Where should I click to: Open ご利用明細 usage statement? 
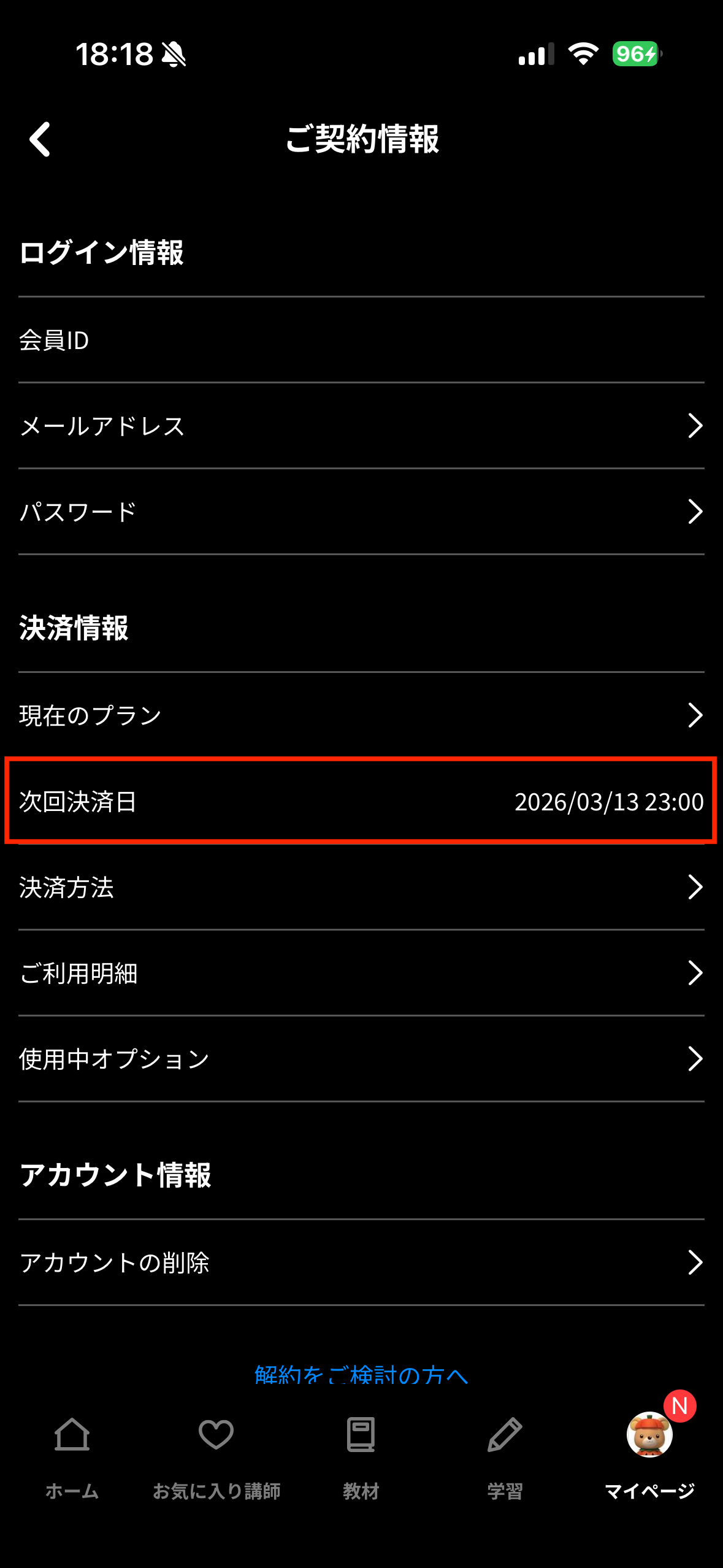pyautogui.click(x=361, y=973)
